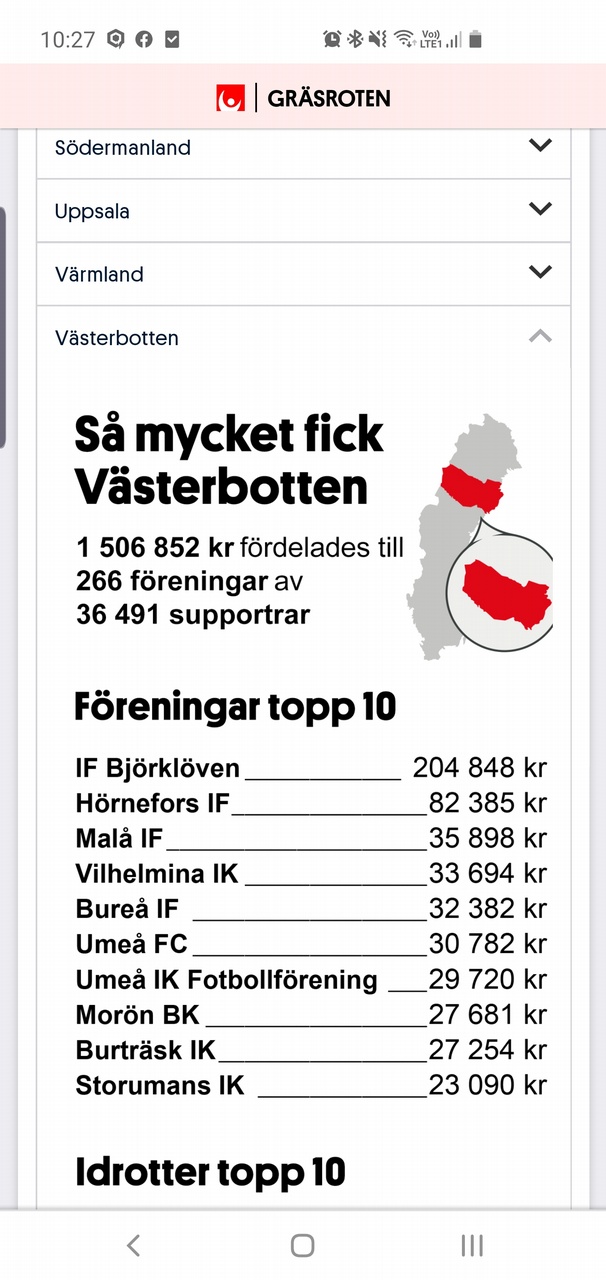The image size is (606, 1280).
Task: Expand the Uppsala section
Action: coord(303,211)
